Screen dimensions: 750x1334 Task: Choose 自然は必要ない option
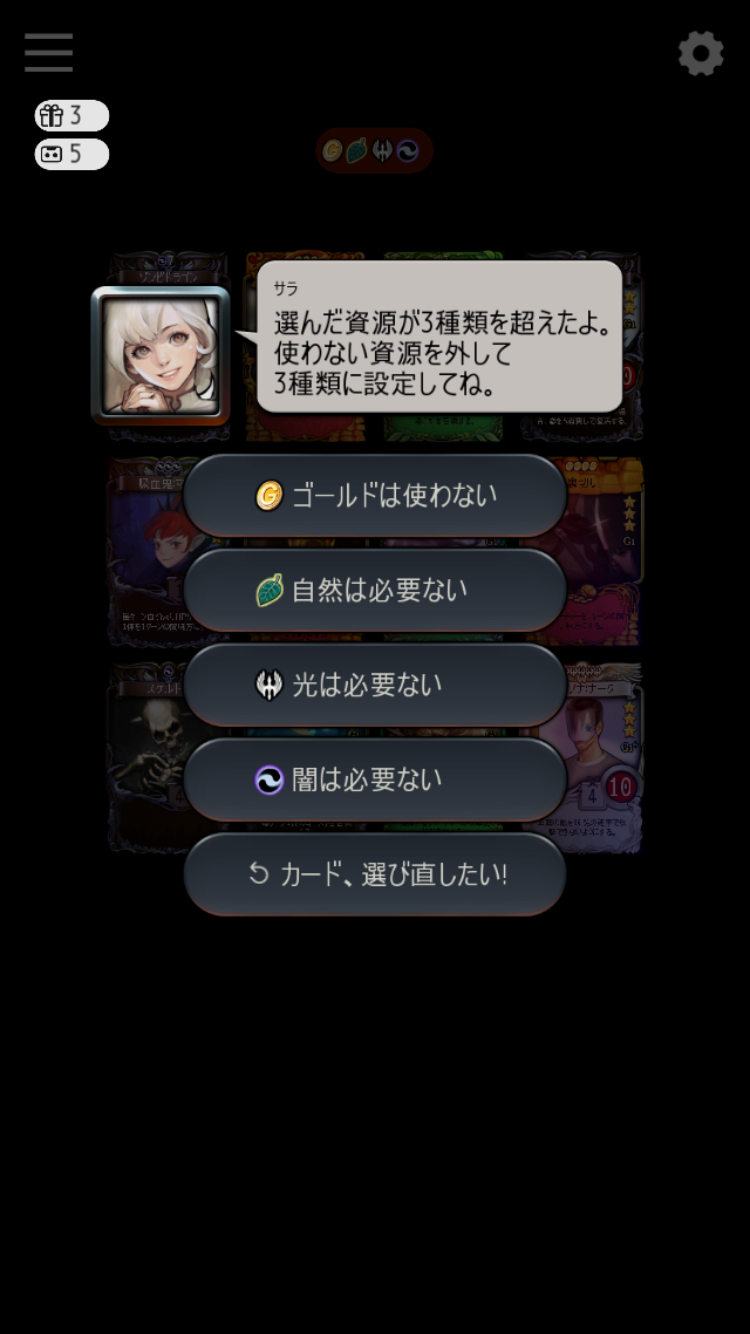coord(375,590)
